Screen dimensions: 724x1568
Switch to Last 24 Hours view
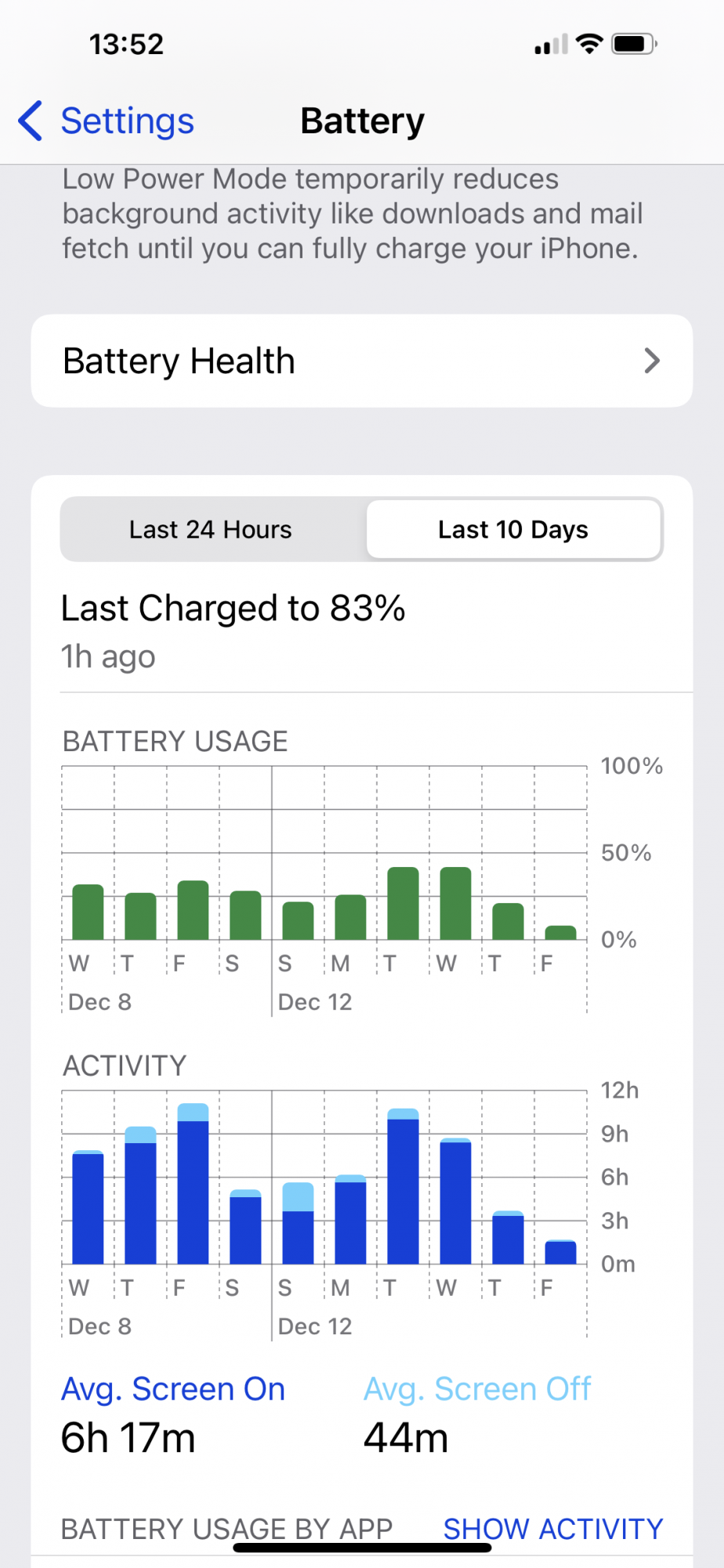click(x=211, y=530)
